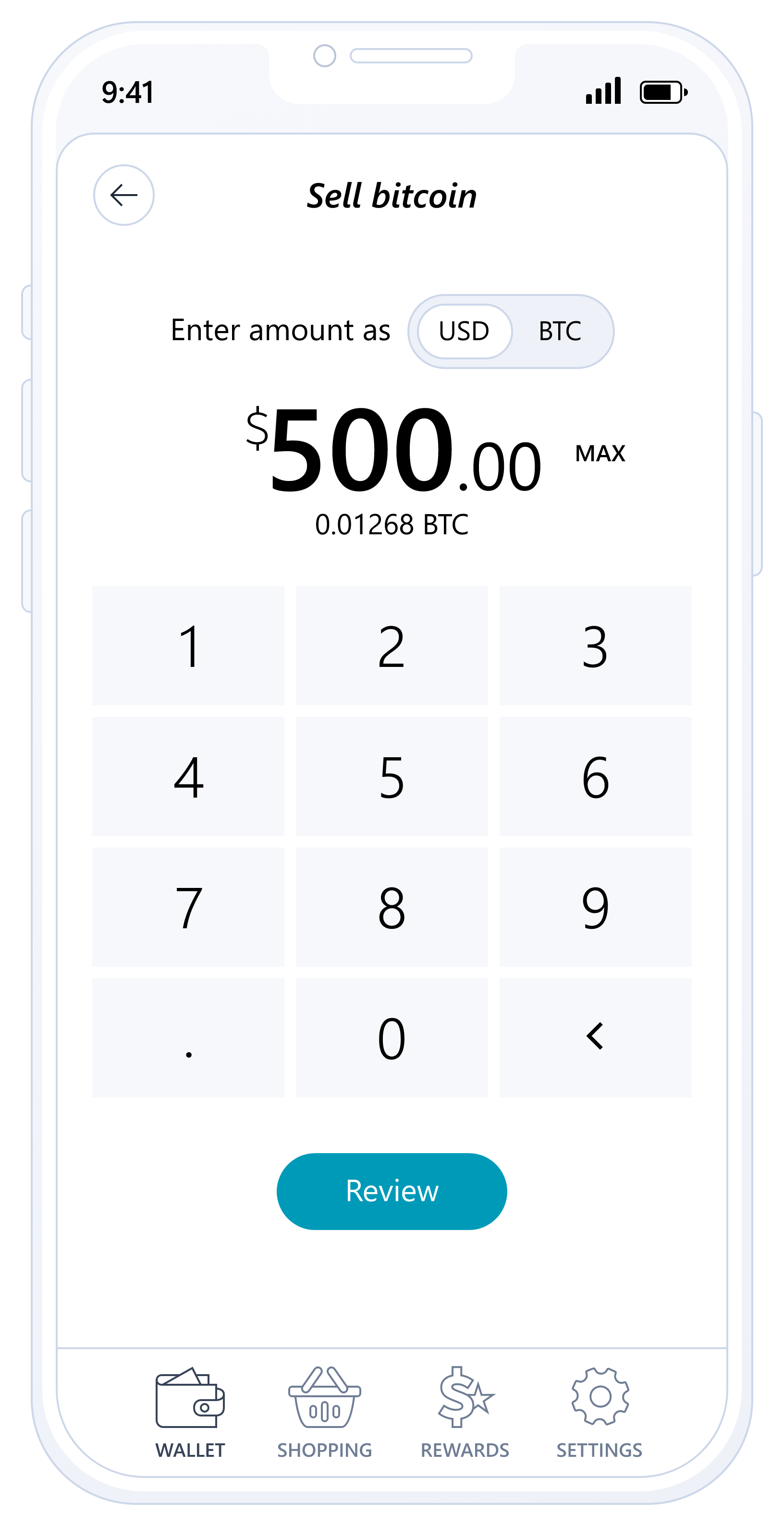Image resolution: width=784 pixels, height=1526 pixels.
Task: Type 3 with the number pad
Action: [595, 646]
